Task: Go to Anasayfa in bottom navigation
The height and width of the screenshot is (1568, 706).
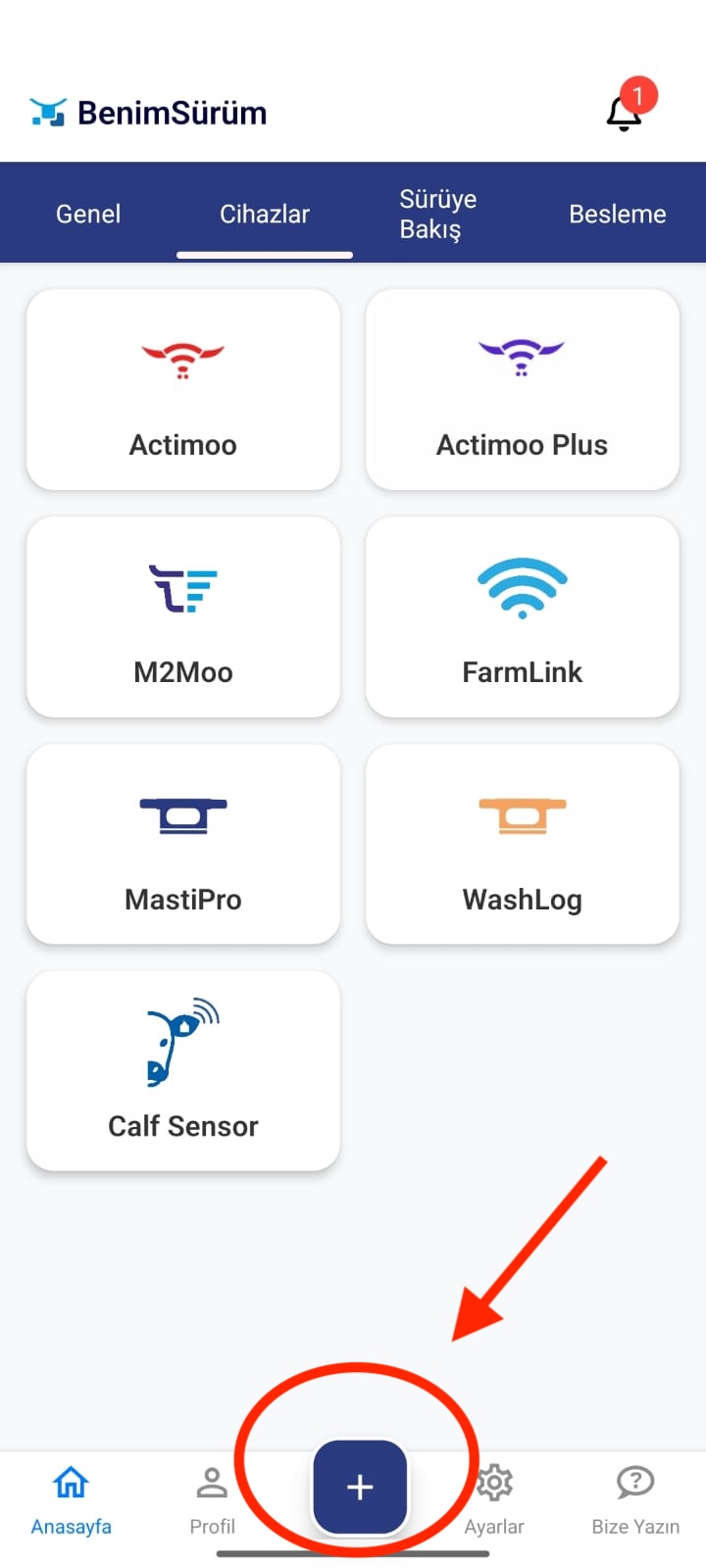Action: tap(71, 1500)
